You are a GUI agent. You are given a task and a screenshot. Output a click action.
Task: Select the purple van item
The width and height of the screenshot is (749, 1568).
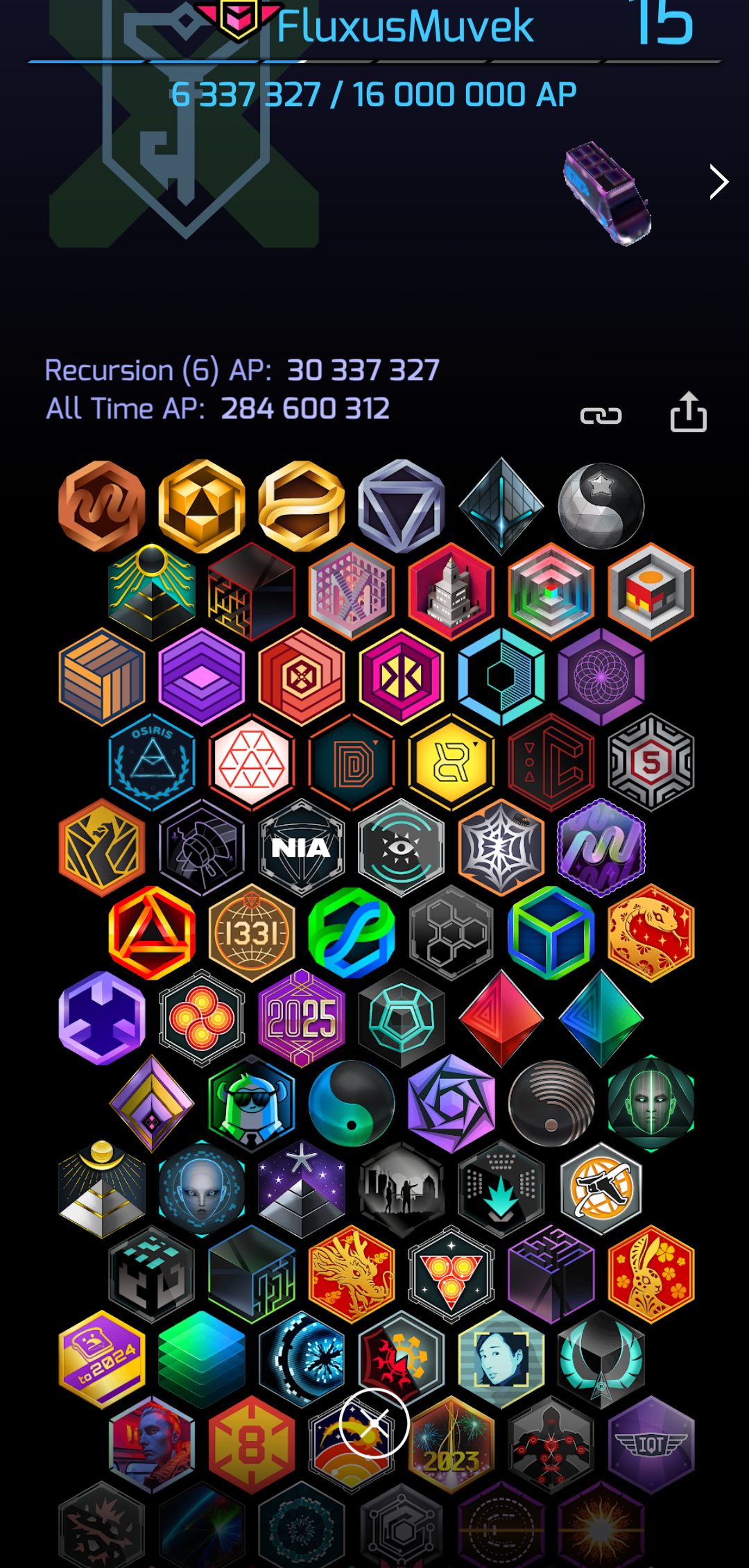608,192
